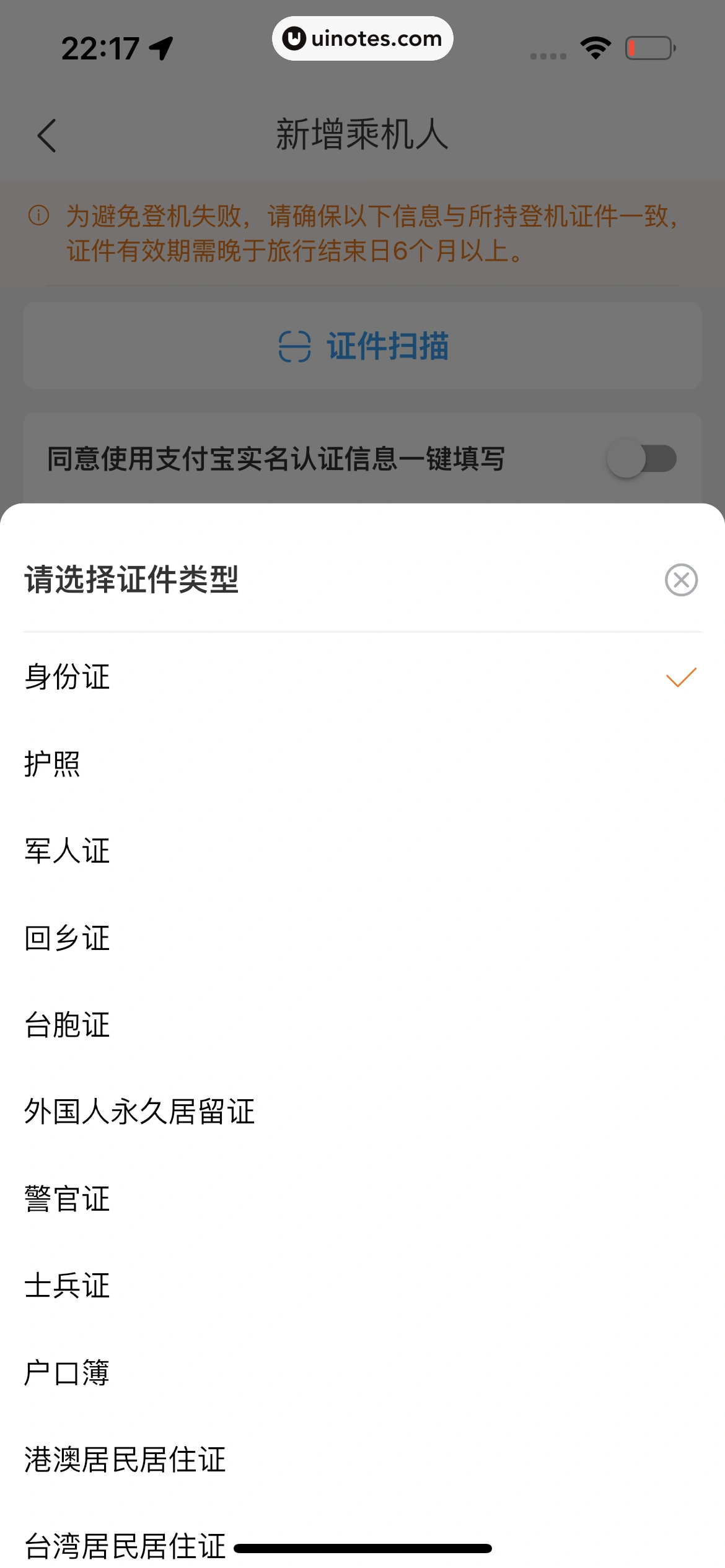
Task: Pick 回乡证 as certificate type
Action: tap(362, 938)
